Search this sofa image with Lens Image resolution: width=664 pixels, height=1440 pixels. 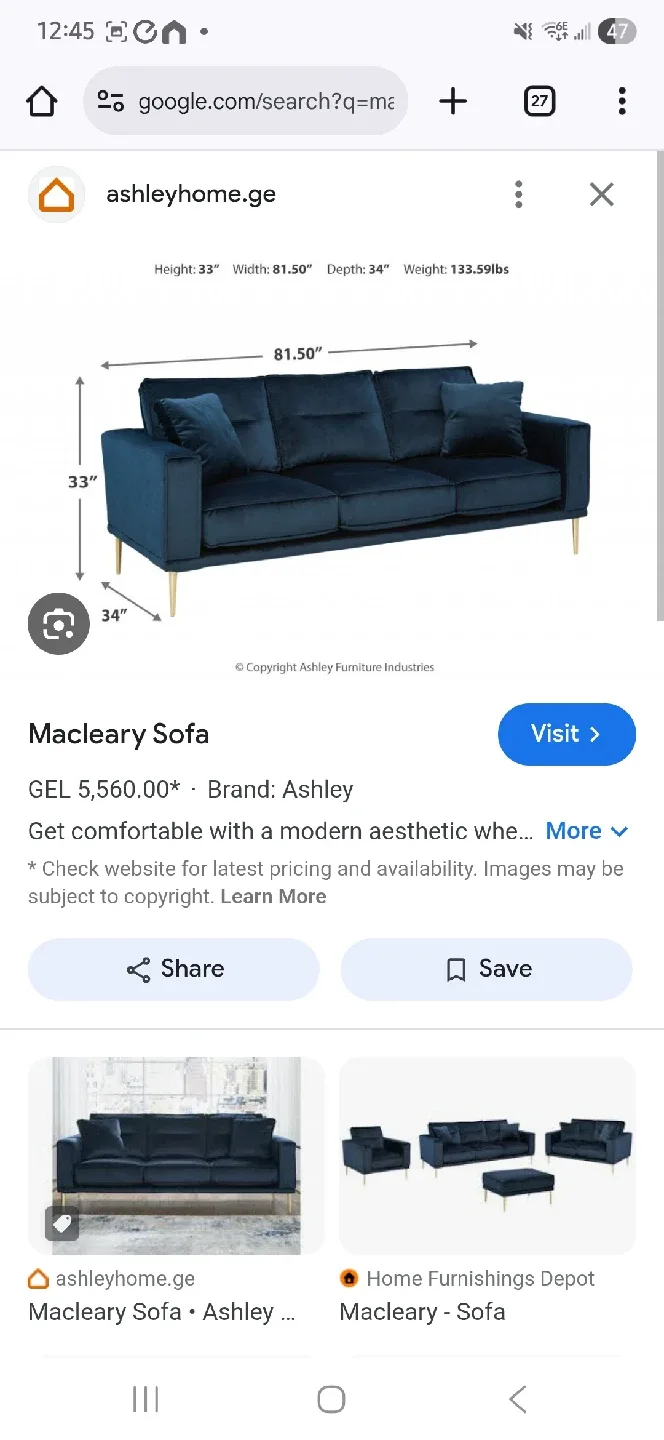[58, 624]
